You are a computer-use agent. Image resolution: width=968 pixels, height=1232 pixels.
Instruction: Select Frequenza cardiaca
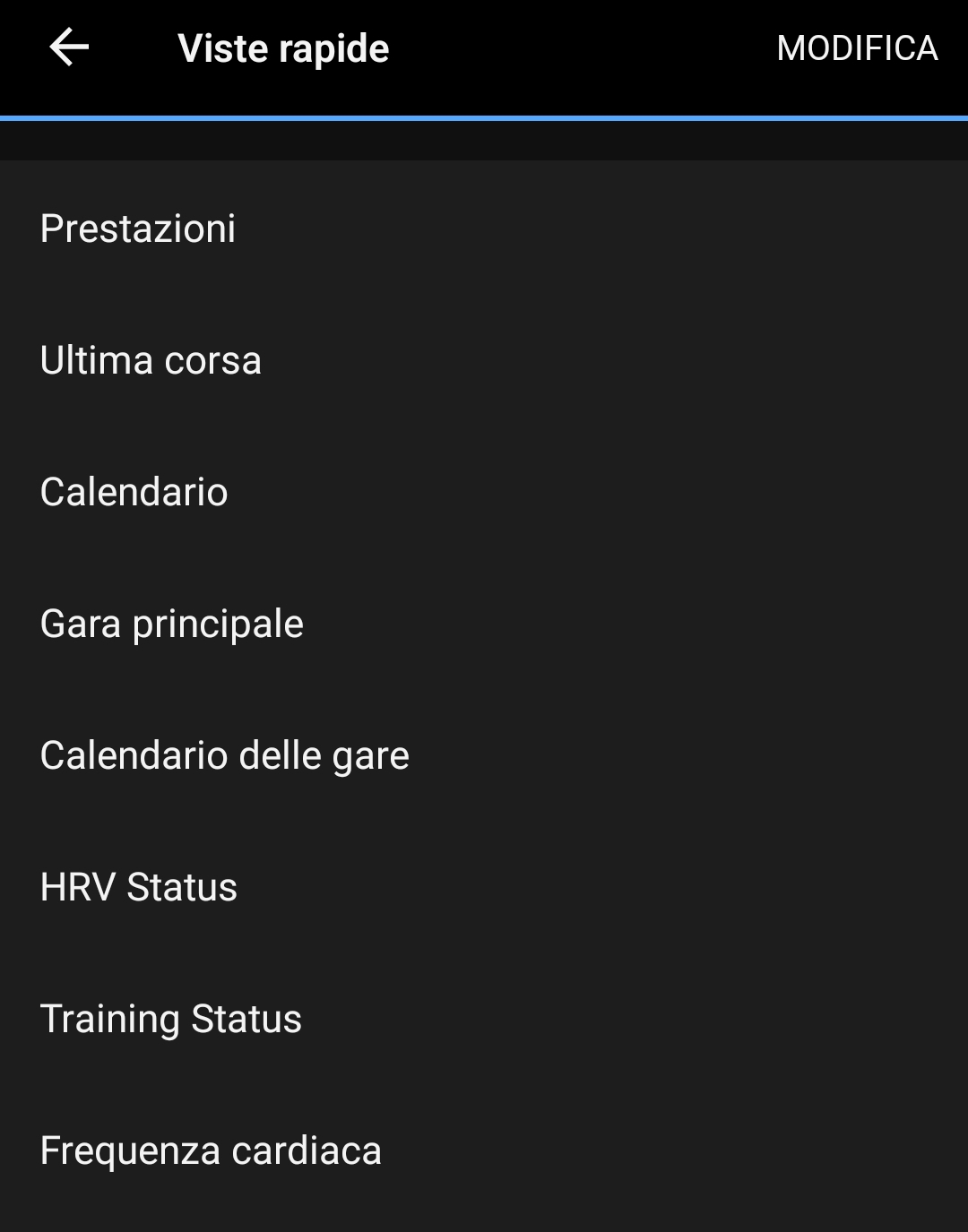pos(211,1151)
